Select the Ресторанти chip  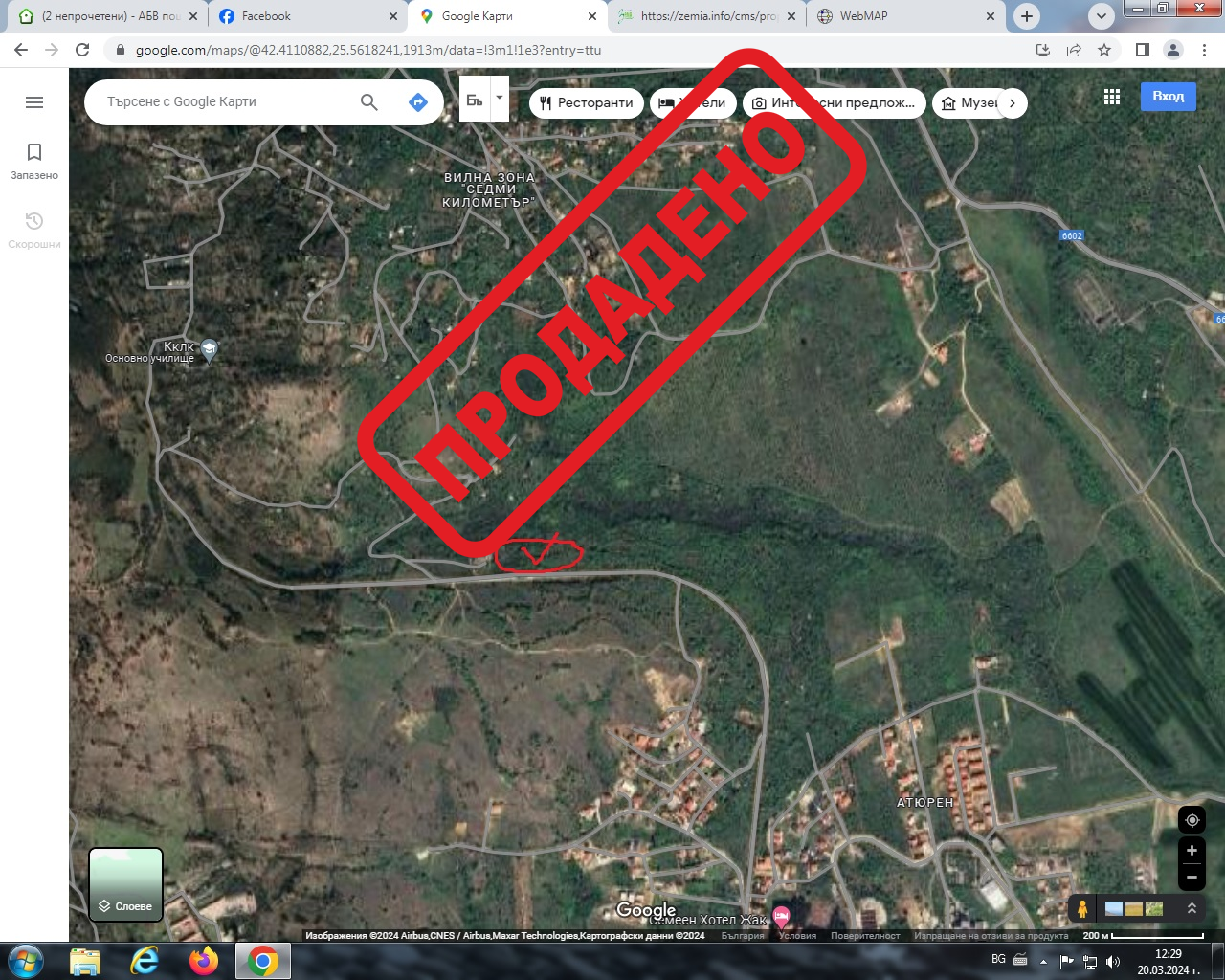[x=586, y=103]
